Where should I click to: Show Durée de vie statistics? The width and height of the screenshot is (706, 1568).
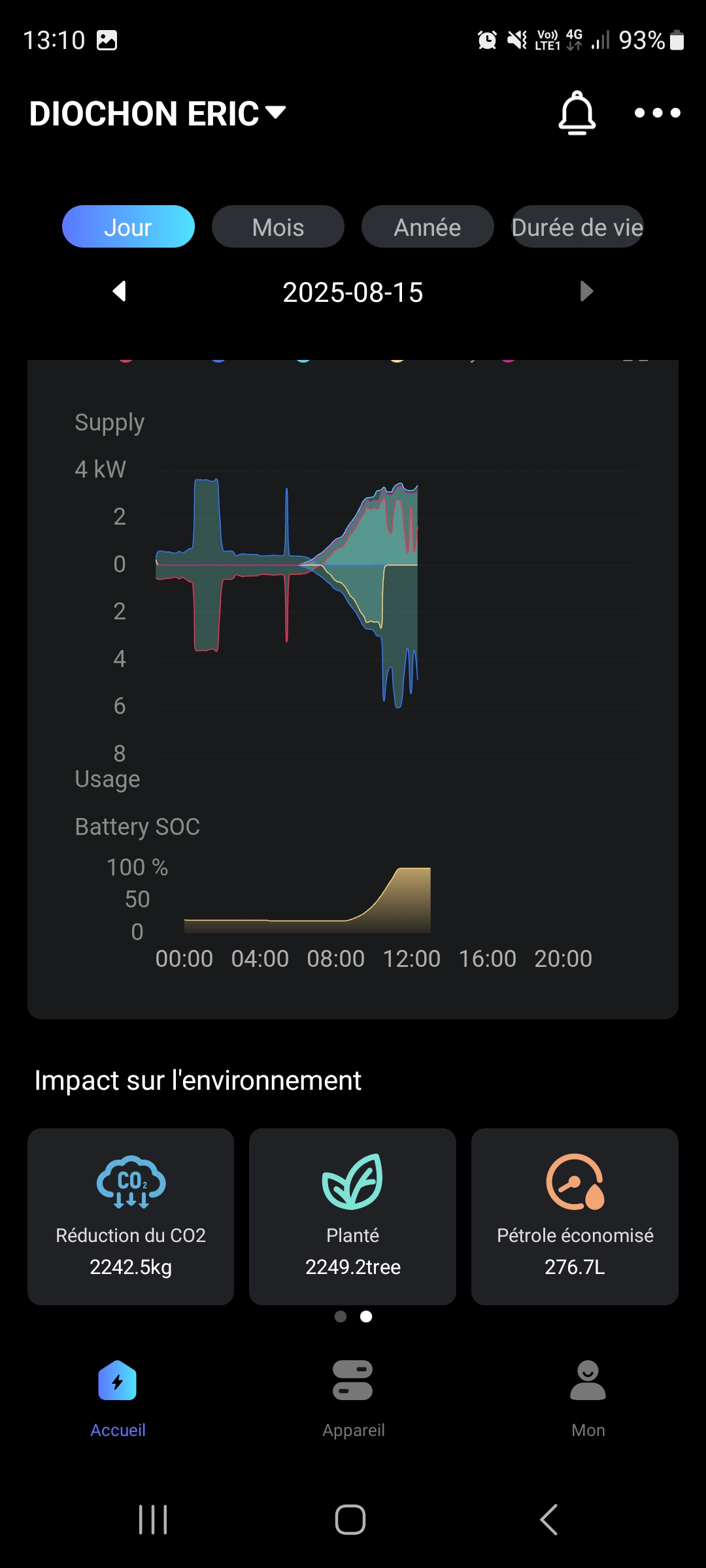(x=577, y=227)
